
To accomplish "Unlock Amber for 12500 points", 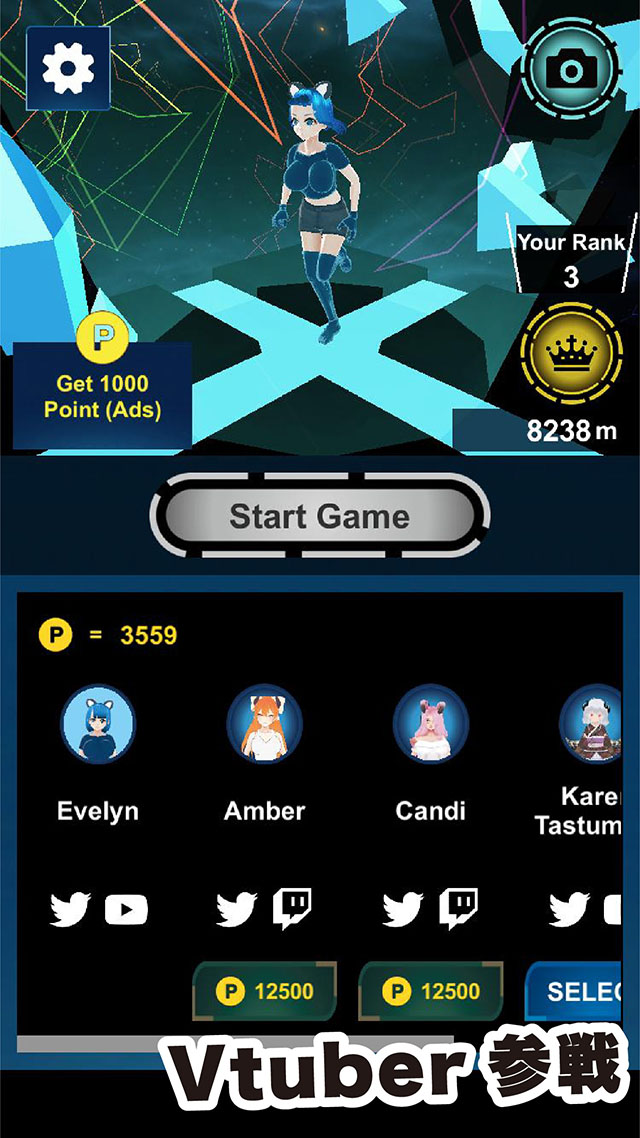I will tap(265, 991).
